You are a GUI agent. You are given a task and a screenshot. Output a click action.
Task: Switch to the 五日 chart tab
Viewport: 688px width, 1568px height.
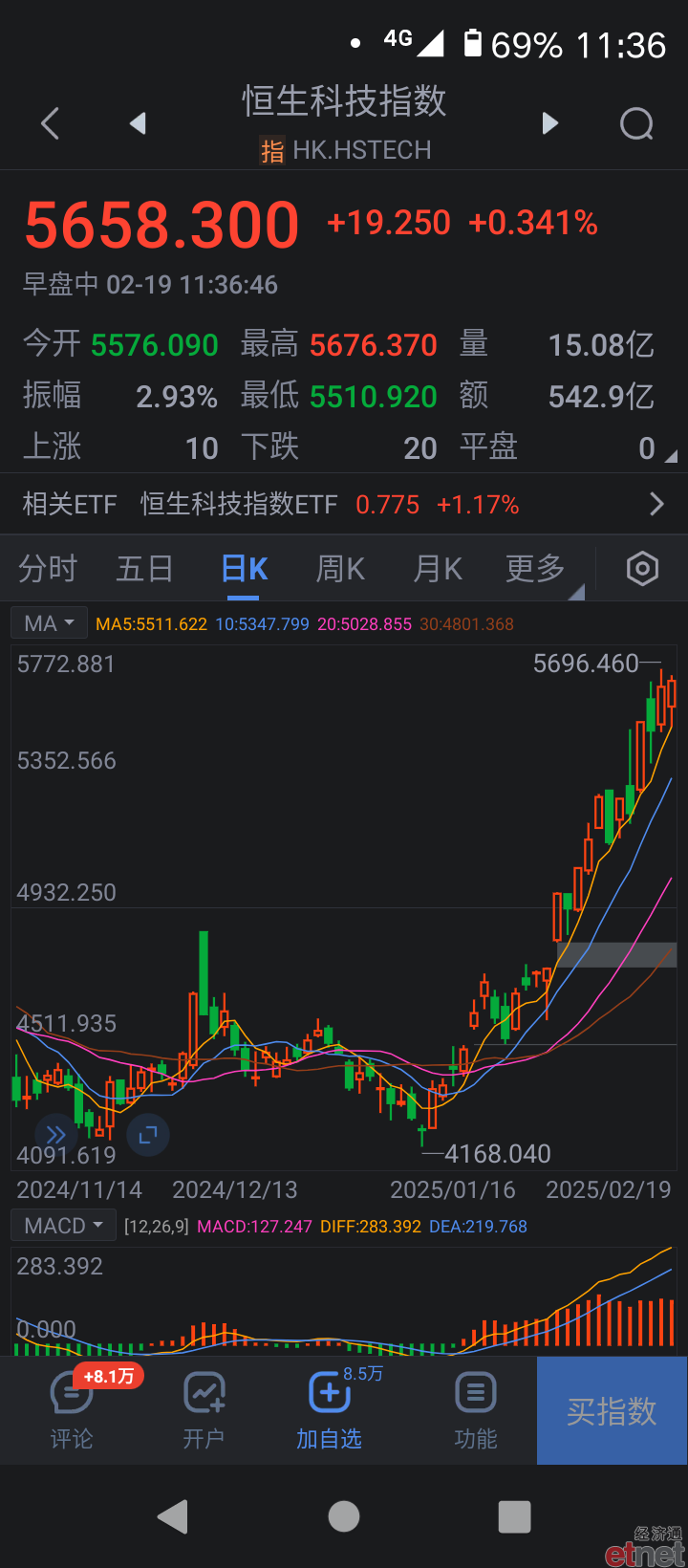tap(144, 569)
